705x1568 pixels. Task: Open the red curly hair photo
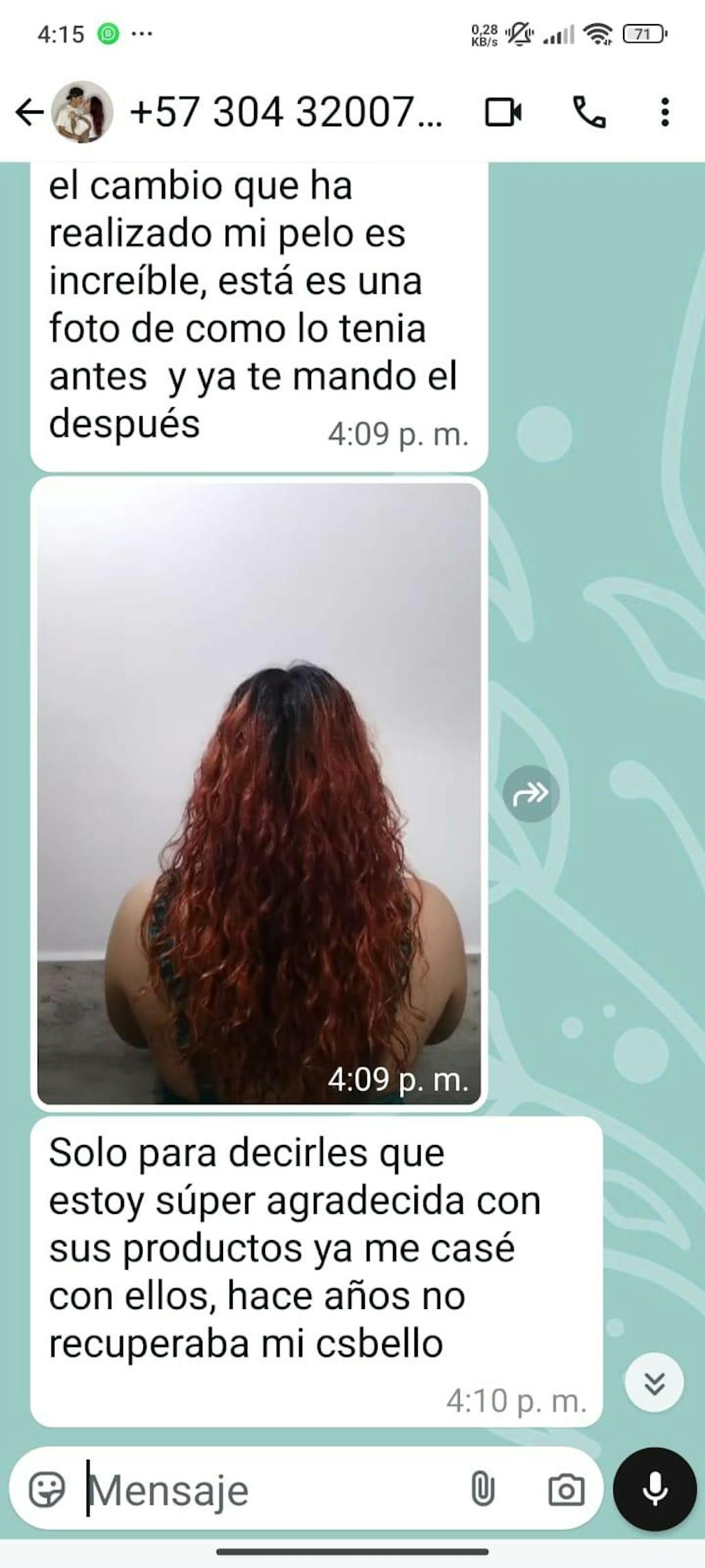coord(259,794)
